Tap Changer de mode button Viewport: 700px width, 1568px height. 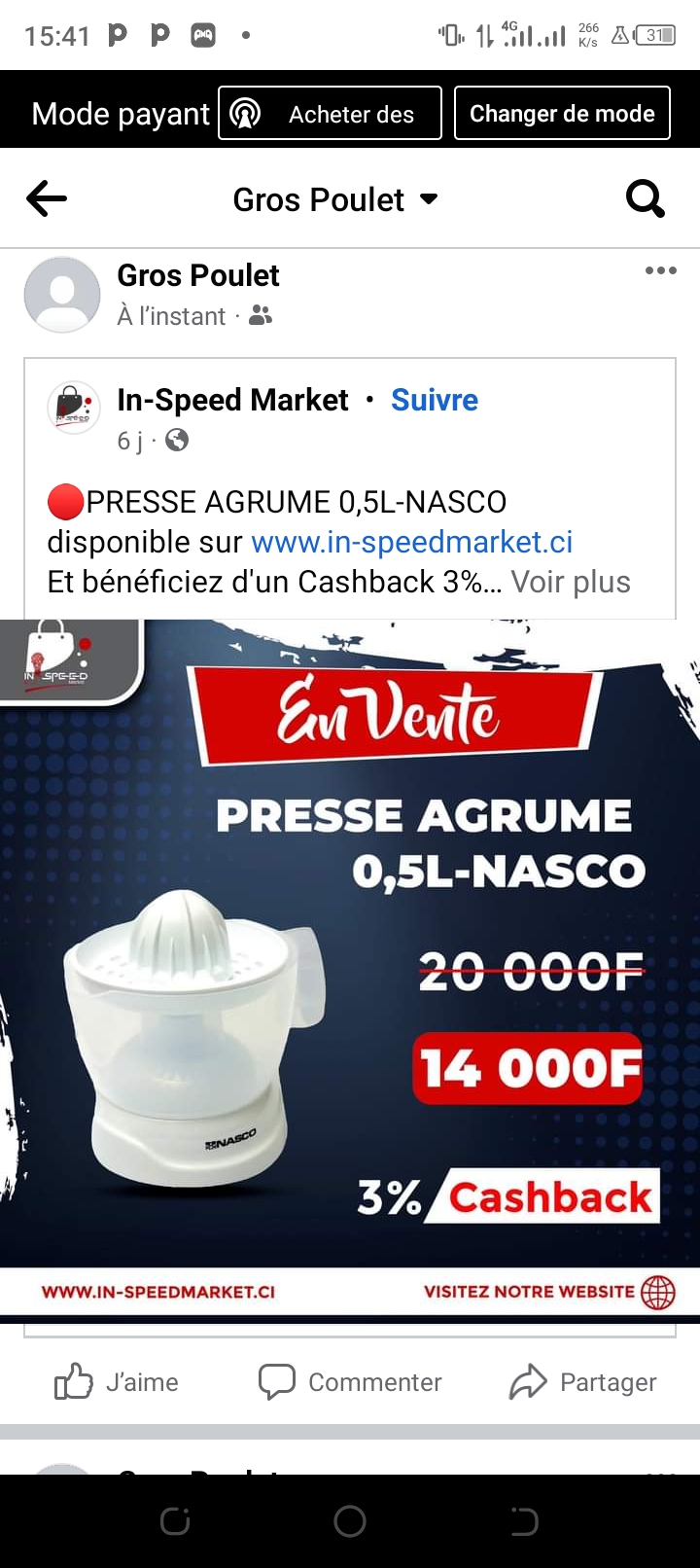click(562, 114)
